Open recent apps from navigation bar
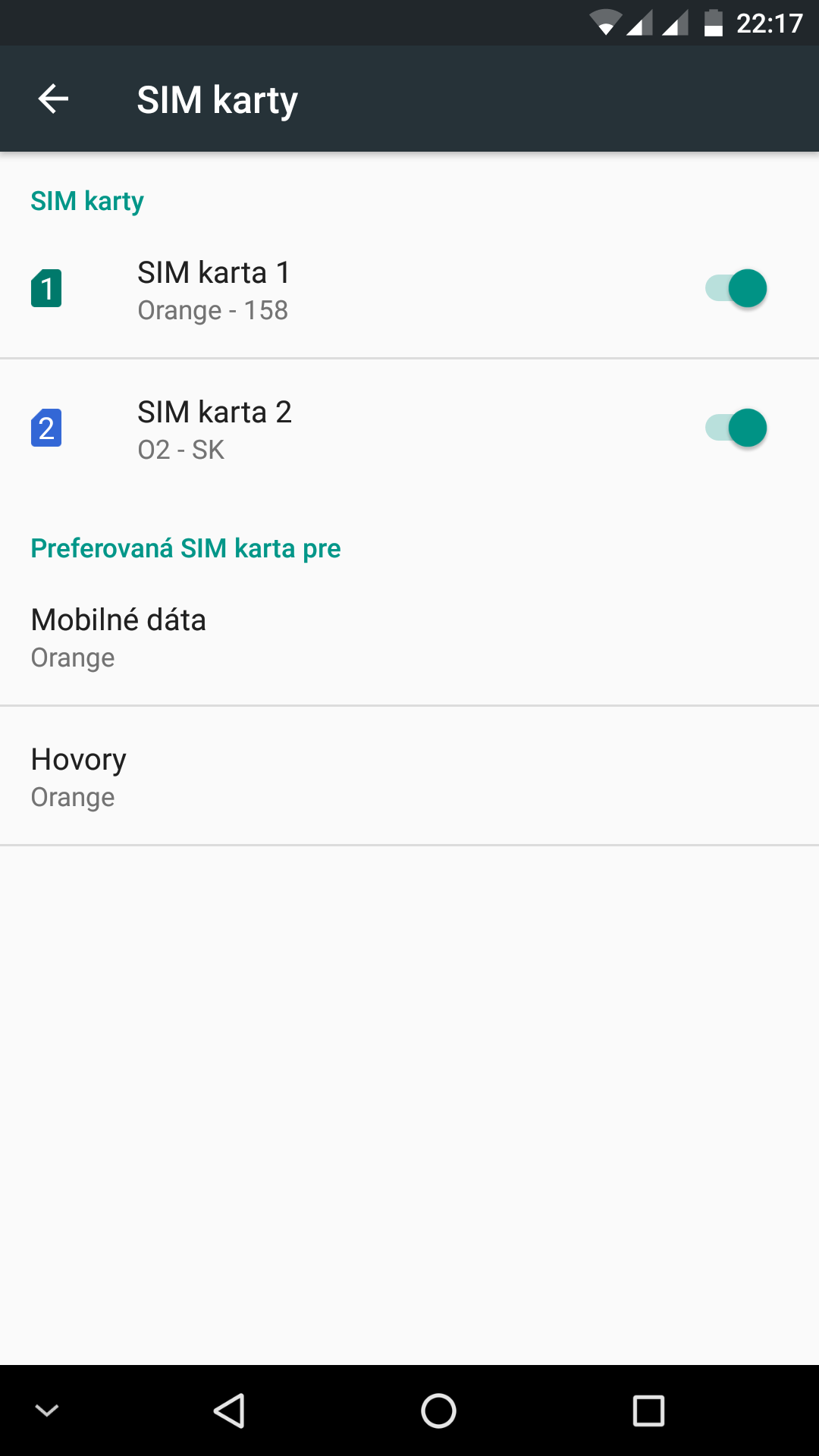Viewport: 819px width, 1456px height. pos(648,1411)
